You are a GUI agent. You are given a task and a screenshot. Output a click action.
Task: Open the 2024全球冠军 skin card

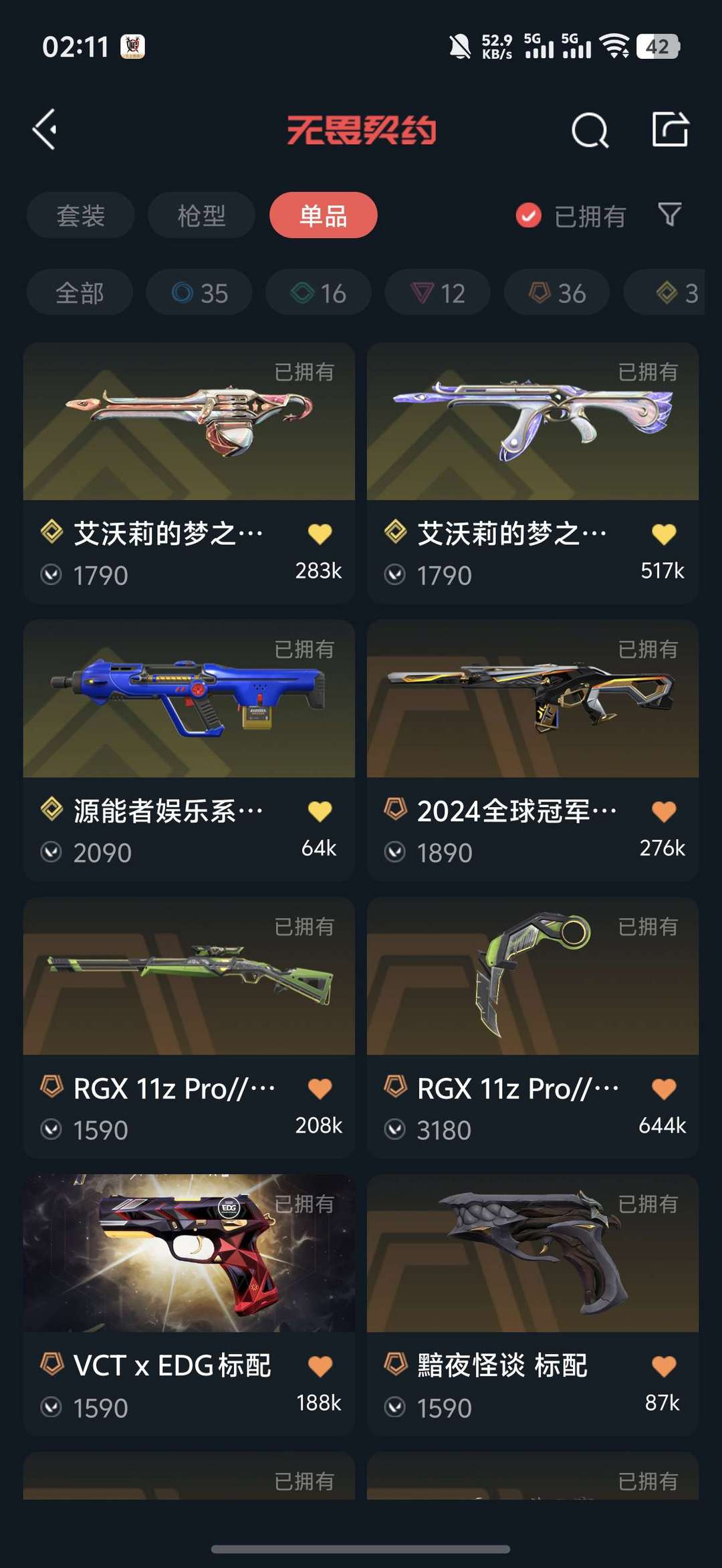click(533, 750)
